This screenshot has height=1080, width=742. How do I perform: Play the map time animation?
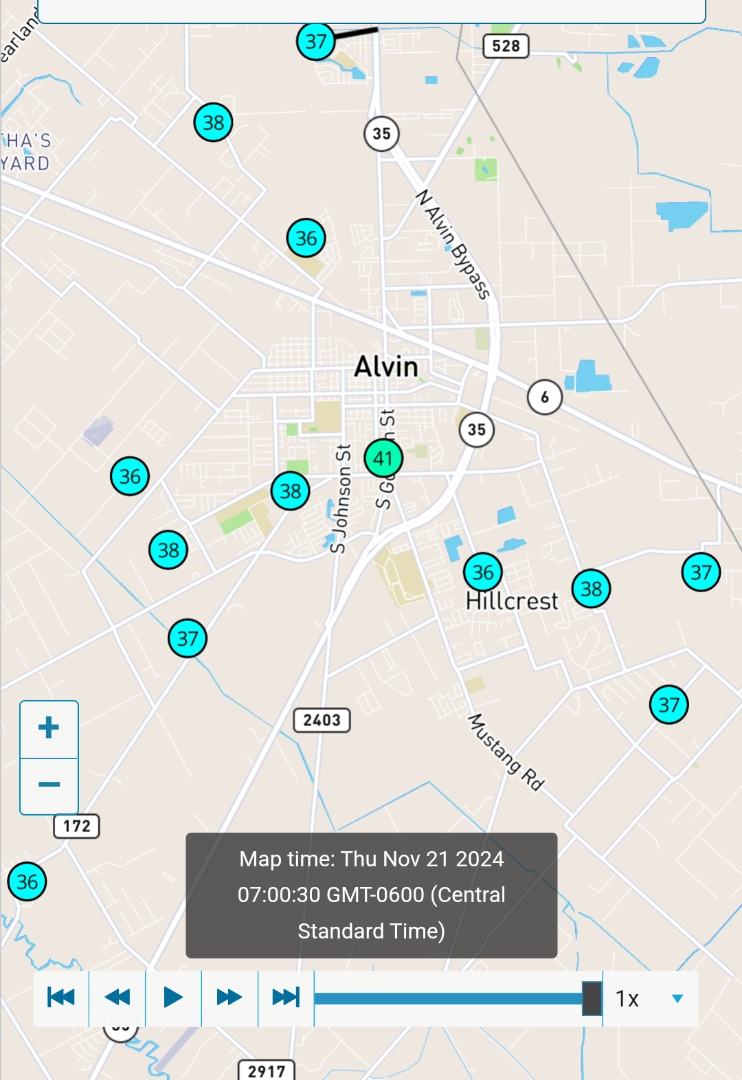tap(173, 998)
